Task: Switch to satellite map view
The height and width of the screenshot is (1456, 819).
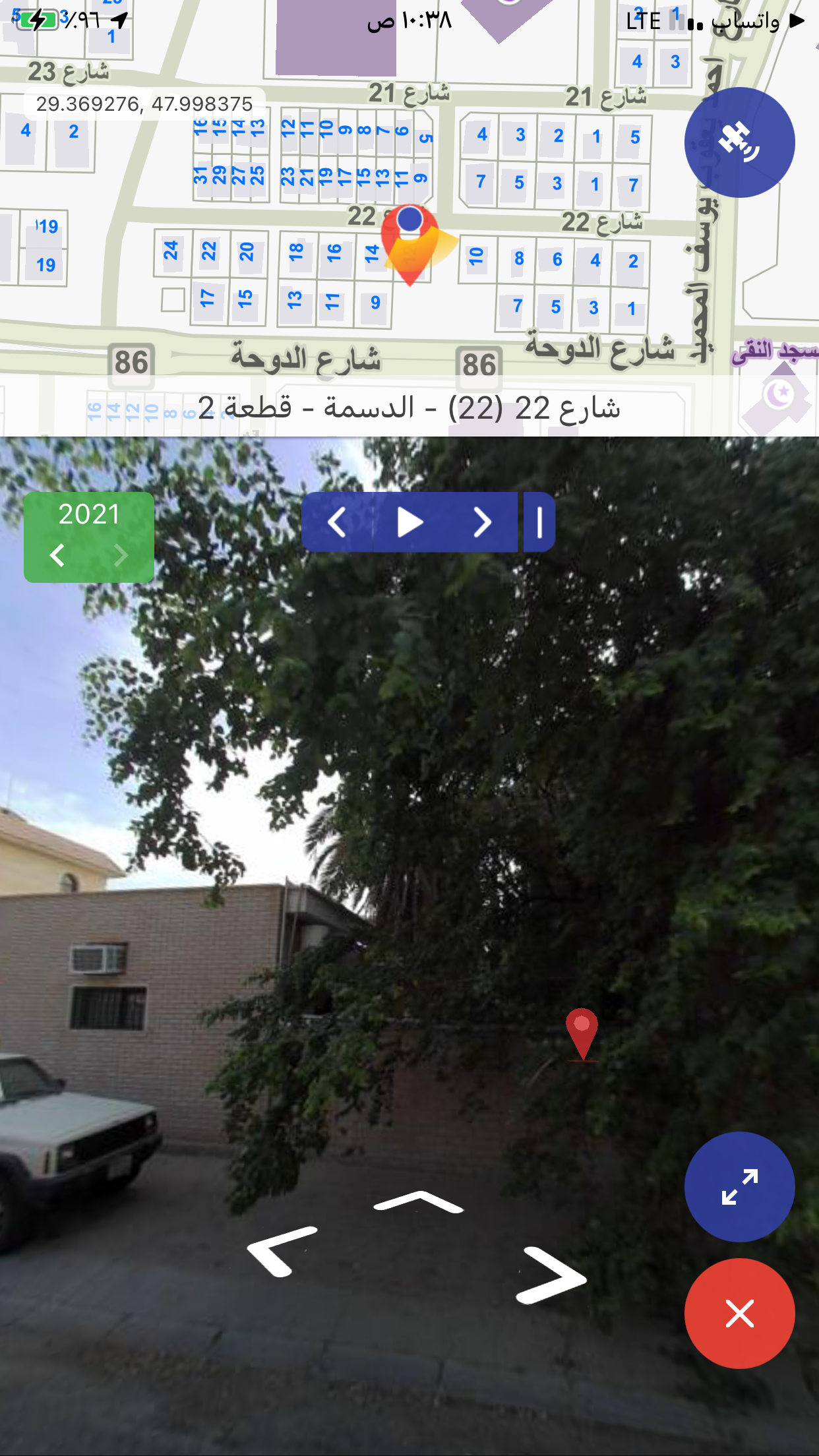Action: (739, 142)
